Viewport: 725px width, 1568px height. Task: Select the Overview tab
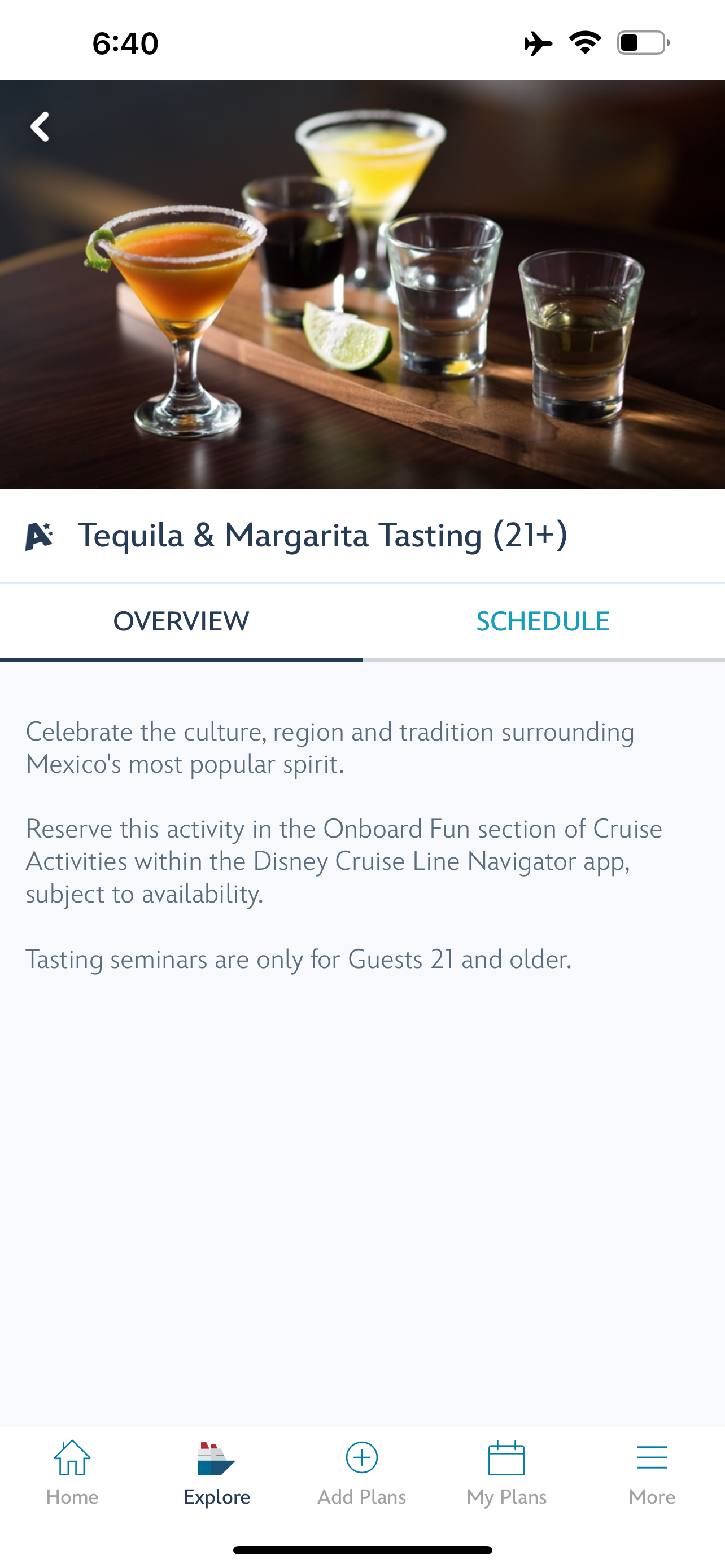181,621
